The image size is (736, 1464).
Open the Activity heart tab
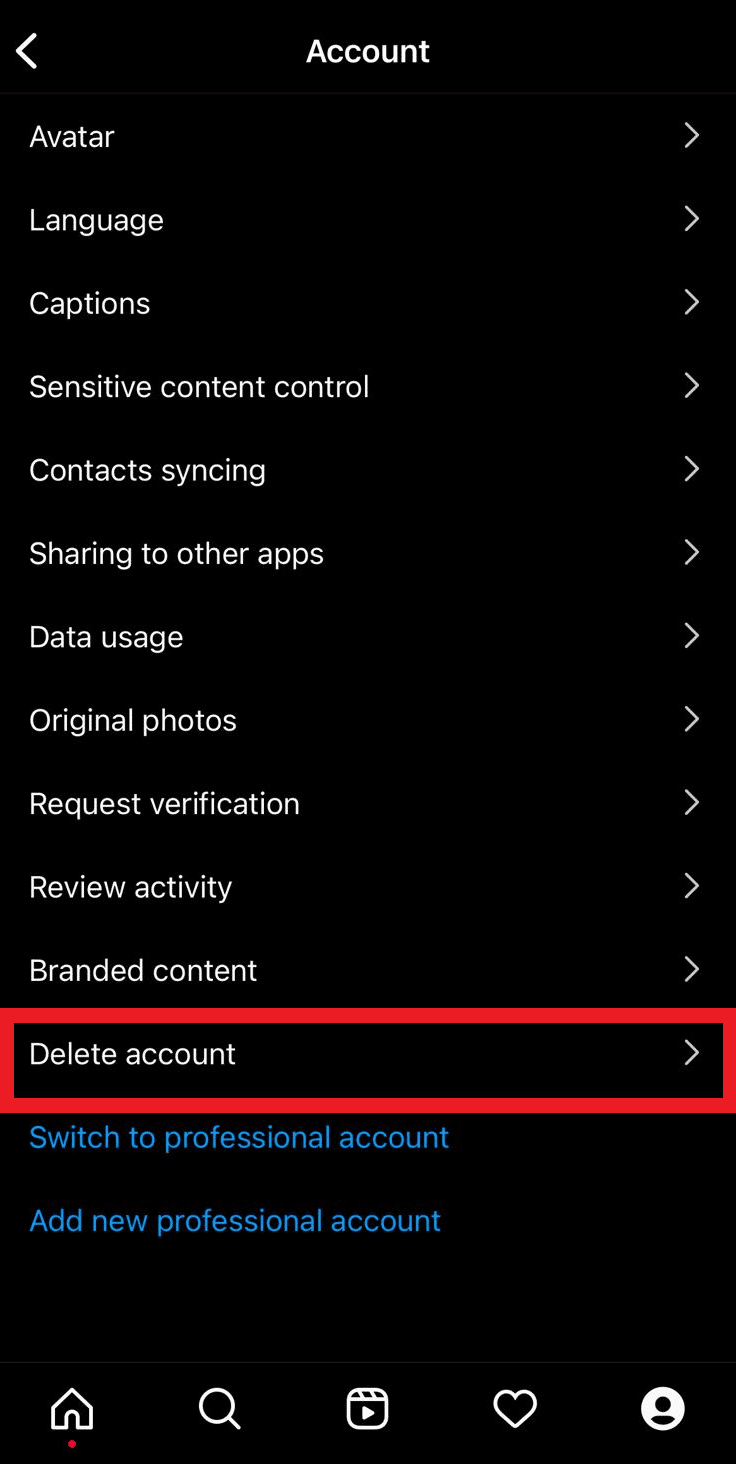(515, 1409)
